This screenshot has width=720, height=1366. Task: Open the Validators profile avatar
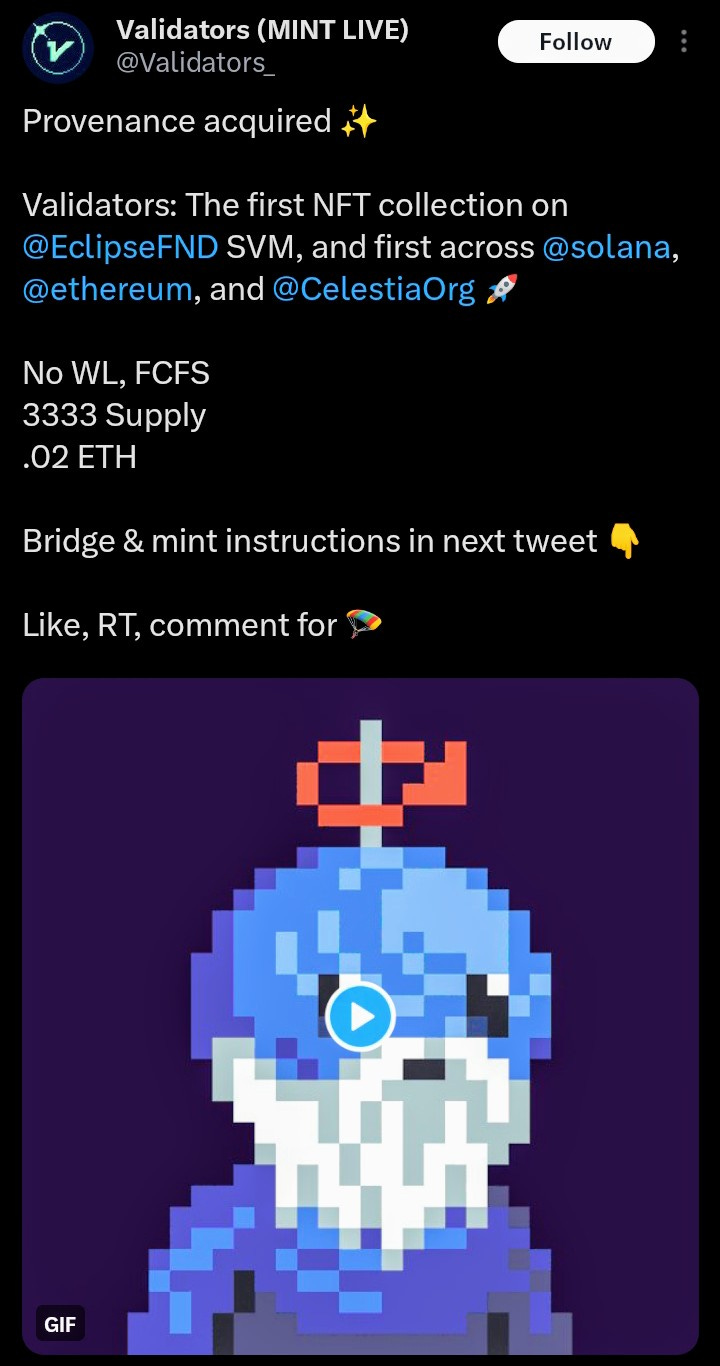point(58,50)
